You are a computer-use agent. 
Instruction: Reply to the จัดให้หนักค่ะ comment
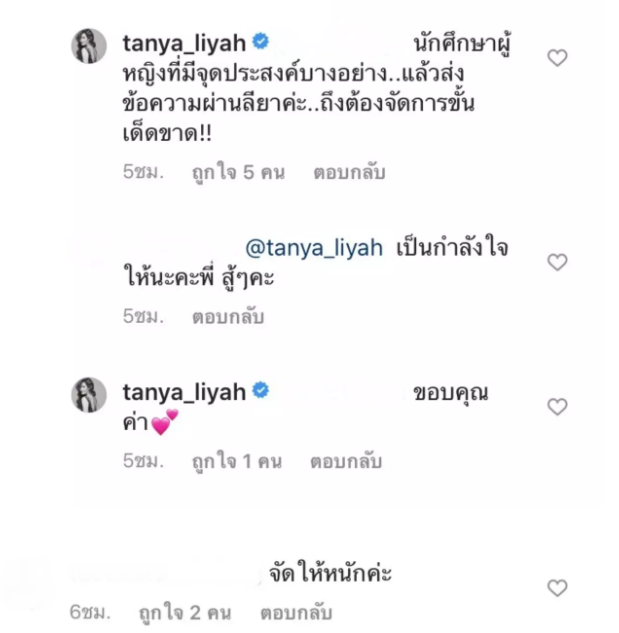(x=295, y=612)
